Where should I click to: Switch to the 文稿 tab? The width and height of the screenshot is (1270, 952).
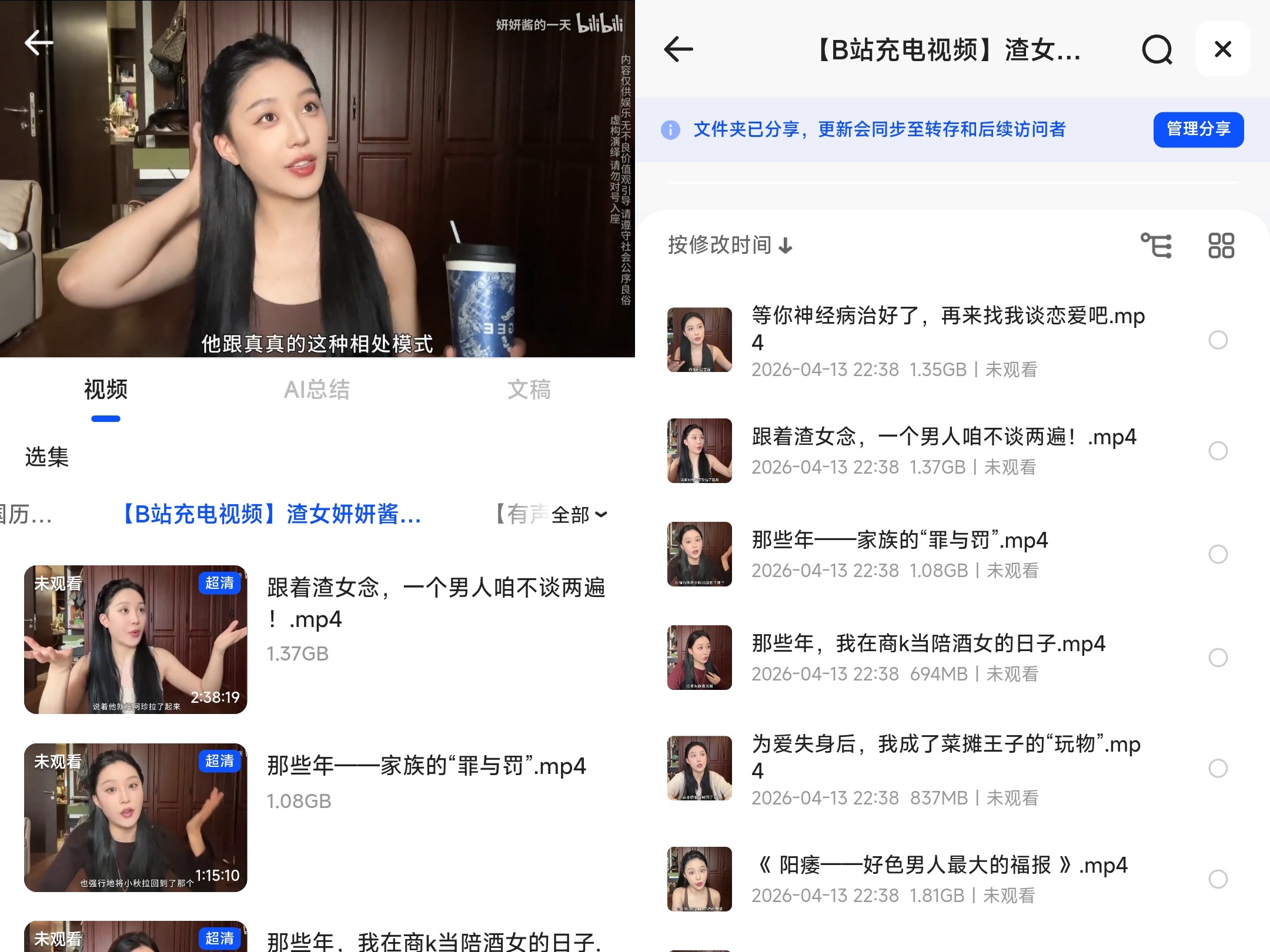pyautogui.click(x=529, y=390)
